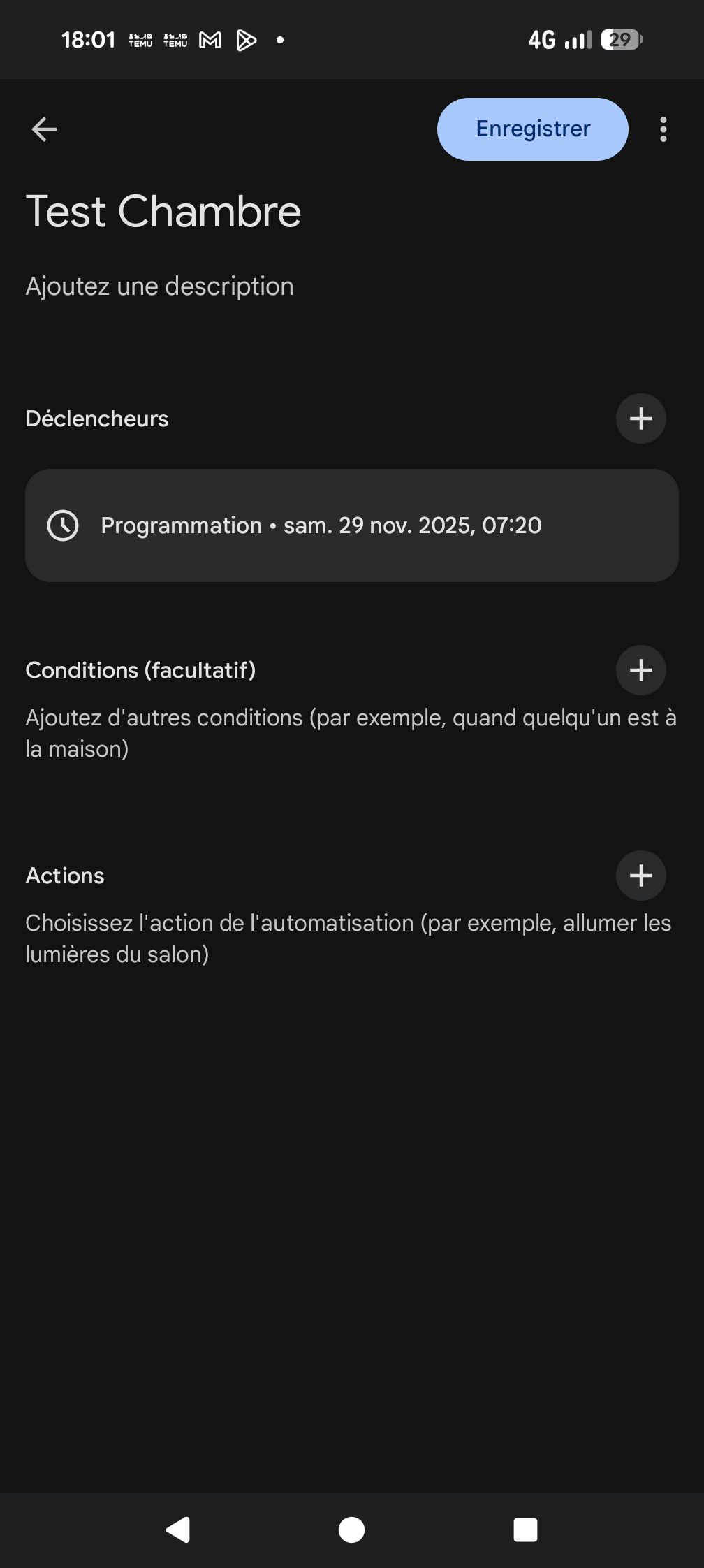Tap the system home button
This screenshot has width=704, height=1568.
[351, 1530]
